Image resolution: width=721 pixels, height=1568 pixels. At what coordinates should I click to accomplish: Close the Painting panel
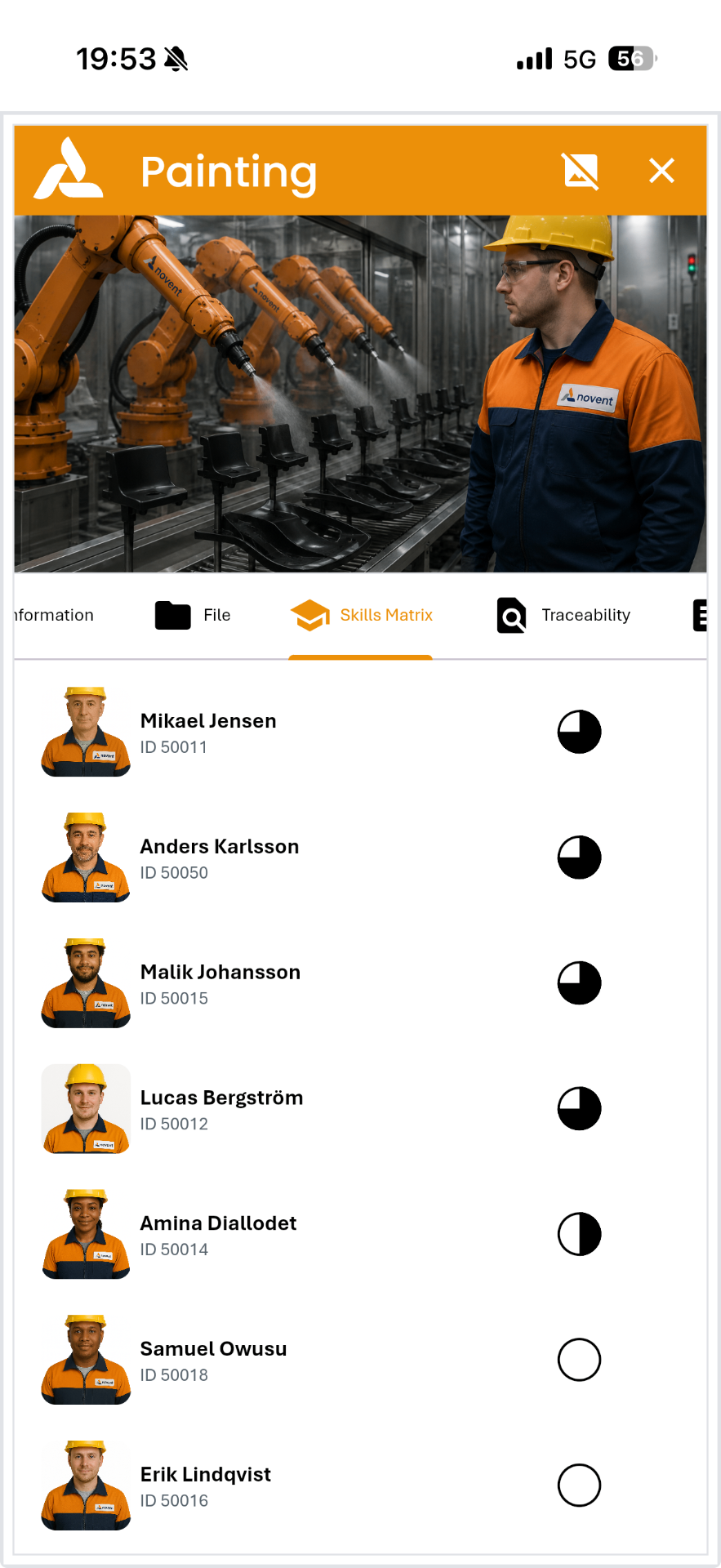click(661, 171)
